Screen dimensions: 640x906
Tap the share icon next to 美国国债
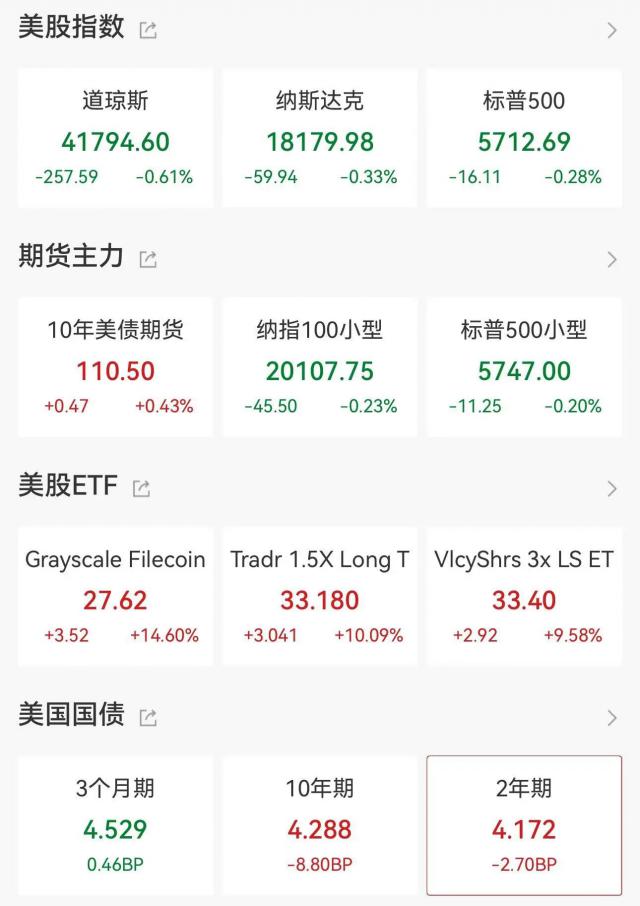click(148, 717)
